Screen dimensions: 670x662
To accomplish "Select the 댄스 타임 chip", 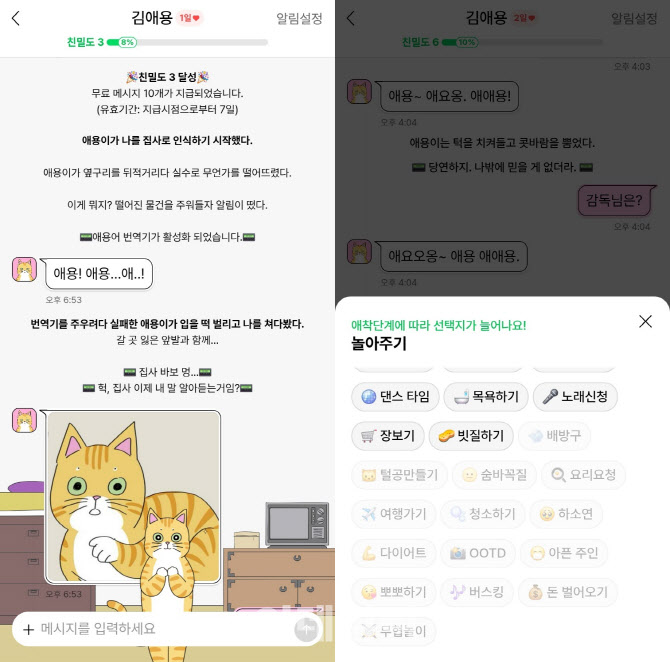I will pyautogui.click(x=394, y=397).
